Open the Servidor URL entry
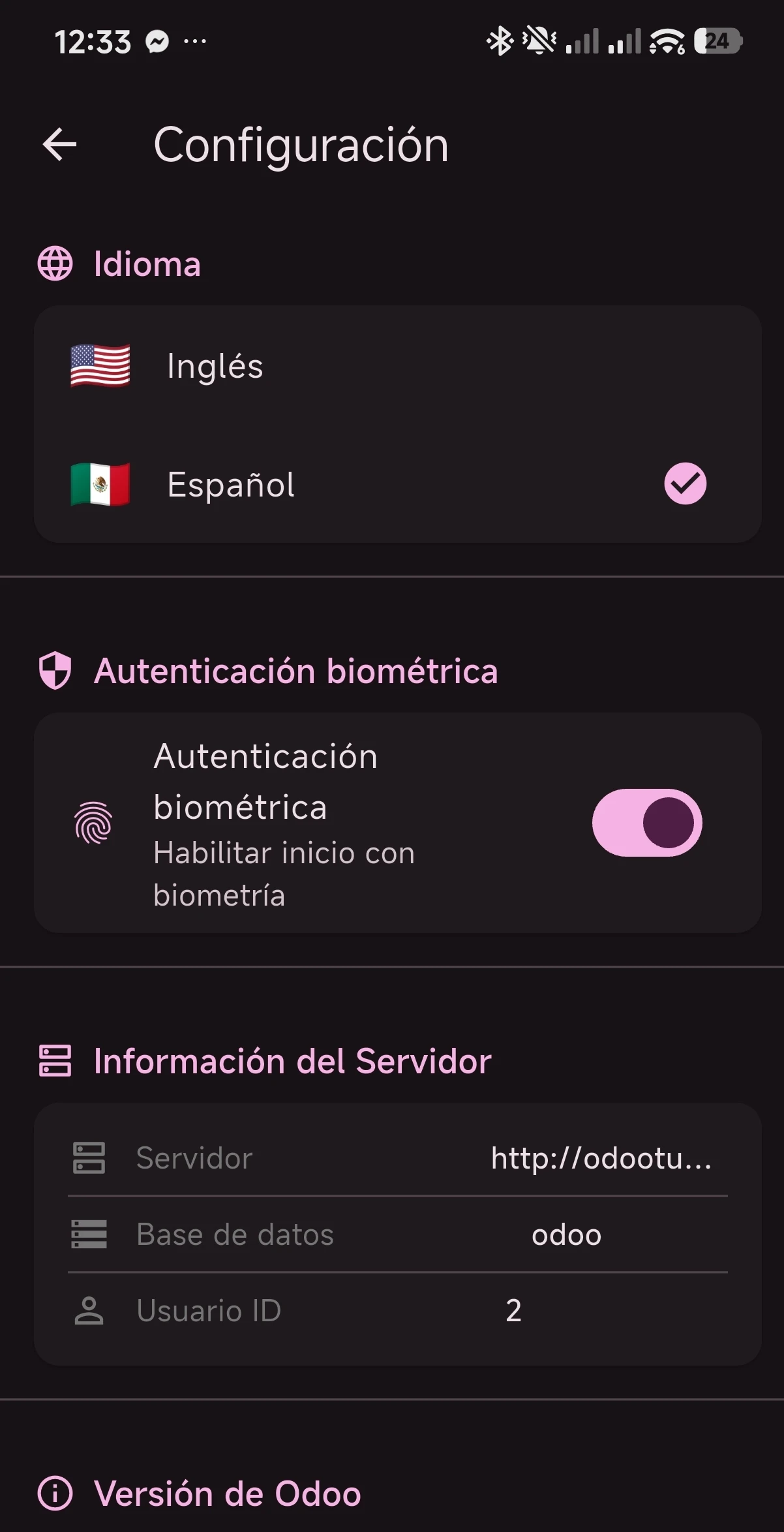784x1532 pixels. [391, 1158]
